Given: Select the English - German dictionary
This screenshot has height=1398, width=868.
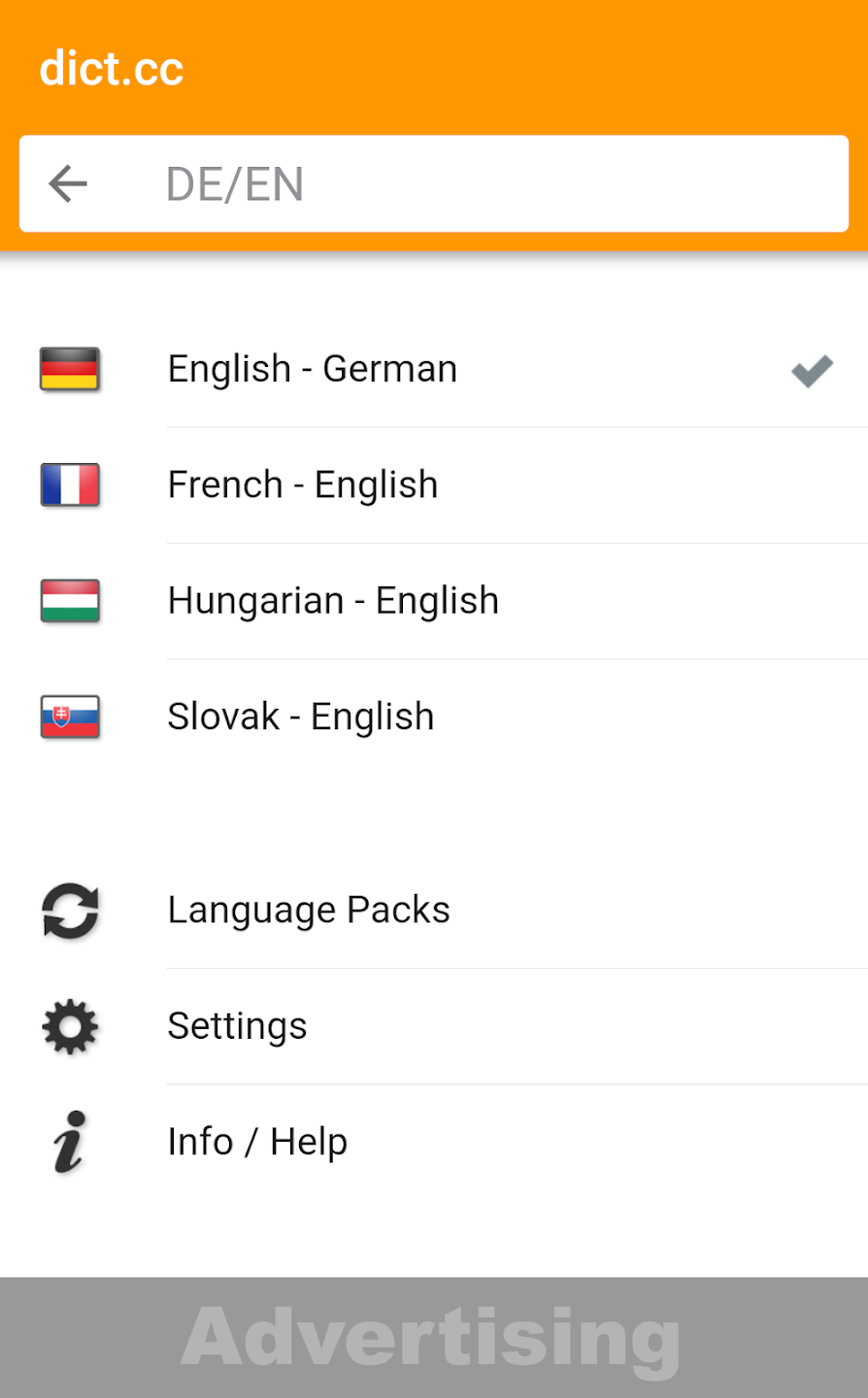Looking at the screenshot, I should 313,369.
